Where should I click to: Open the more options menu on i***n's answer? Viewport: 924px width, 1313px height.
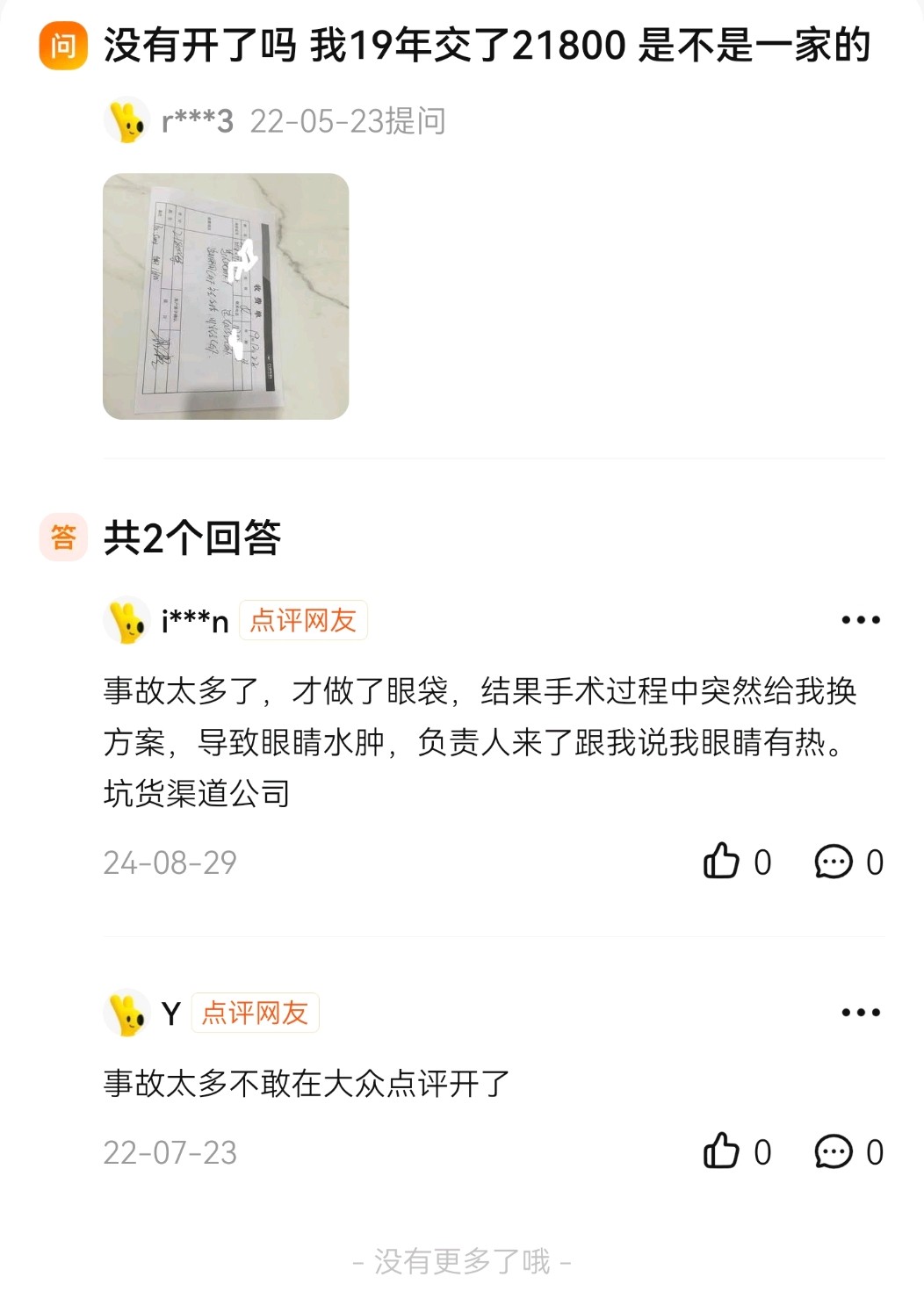860,620
